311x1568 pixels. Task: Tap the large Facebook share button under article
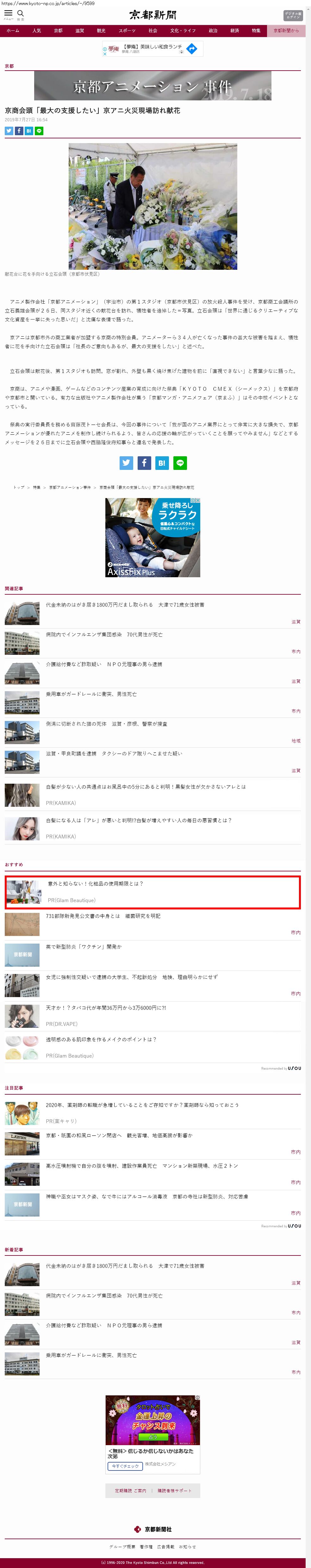[144, 463]
